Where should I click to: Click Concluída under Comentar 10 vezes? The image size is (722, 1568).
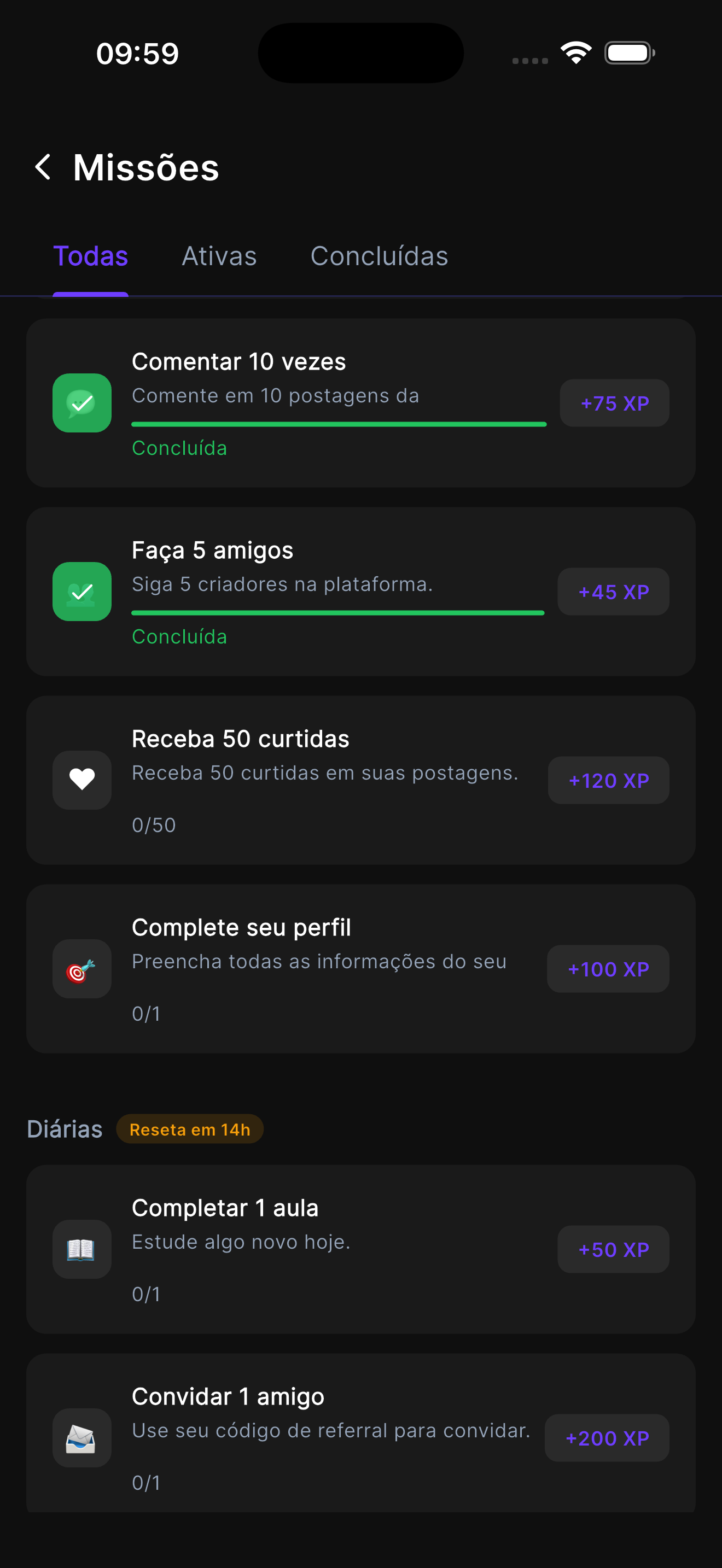point(179,448)
